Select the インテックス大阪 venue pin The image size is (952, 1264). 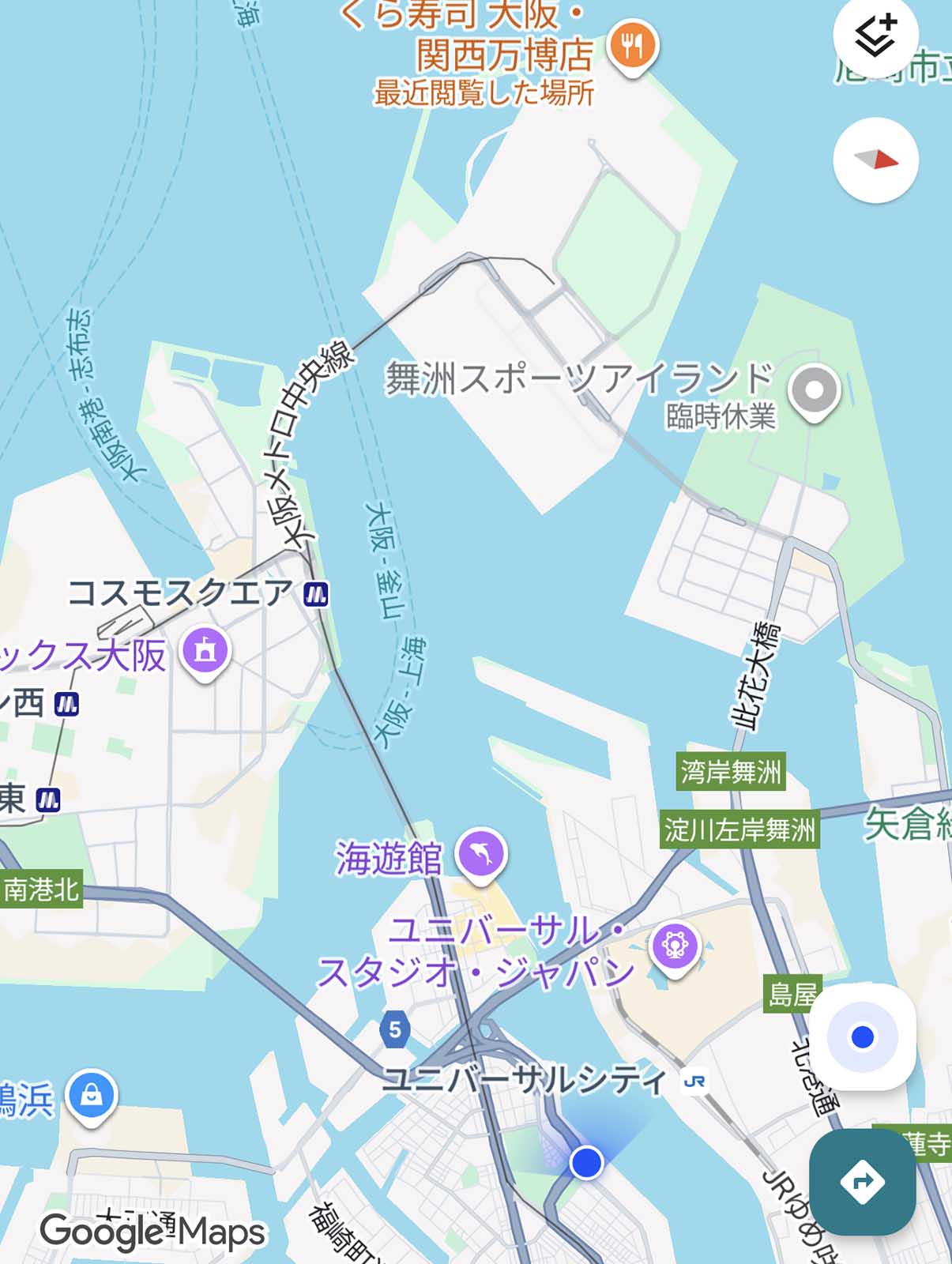click(x=205, y=650)
